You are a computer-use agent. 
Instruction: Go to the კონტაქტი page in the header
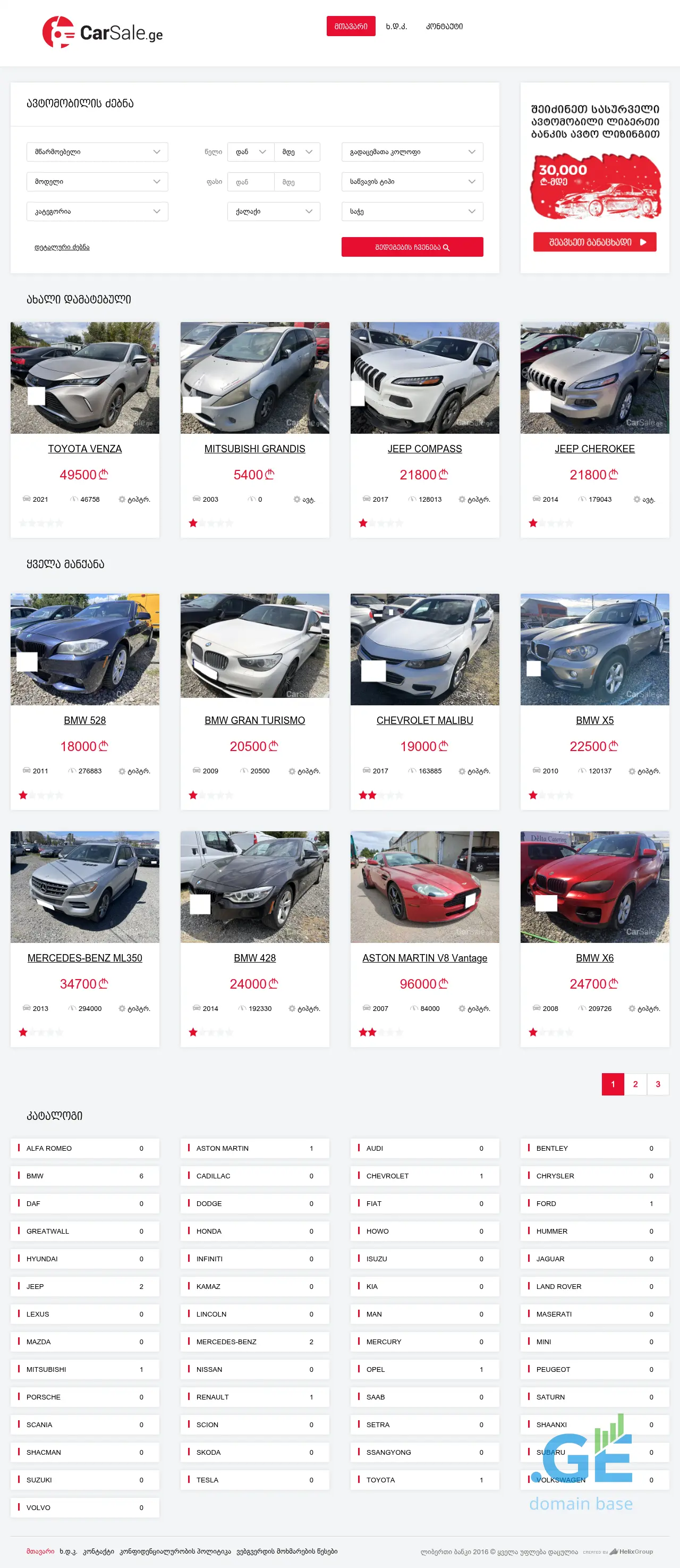[x=444, y=26]
